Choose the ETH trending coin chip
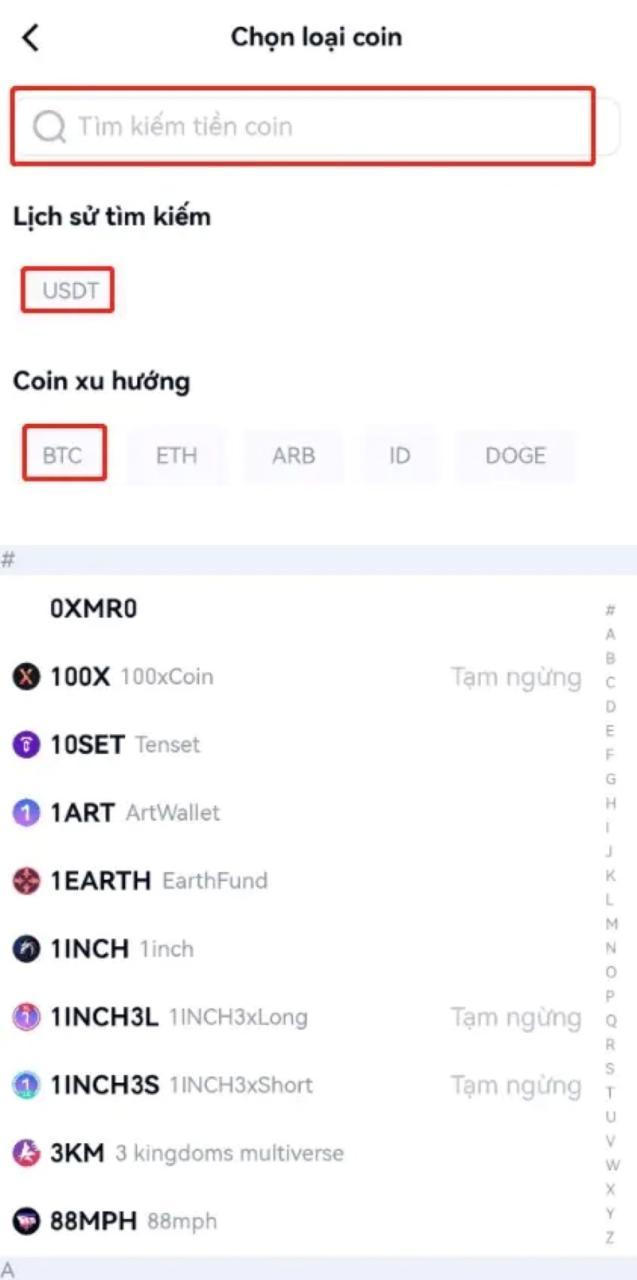 [177, 455]
